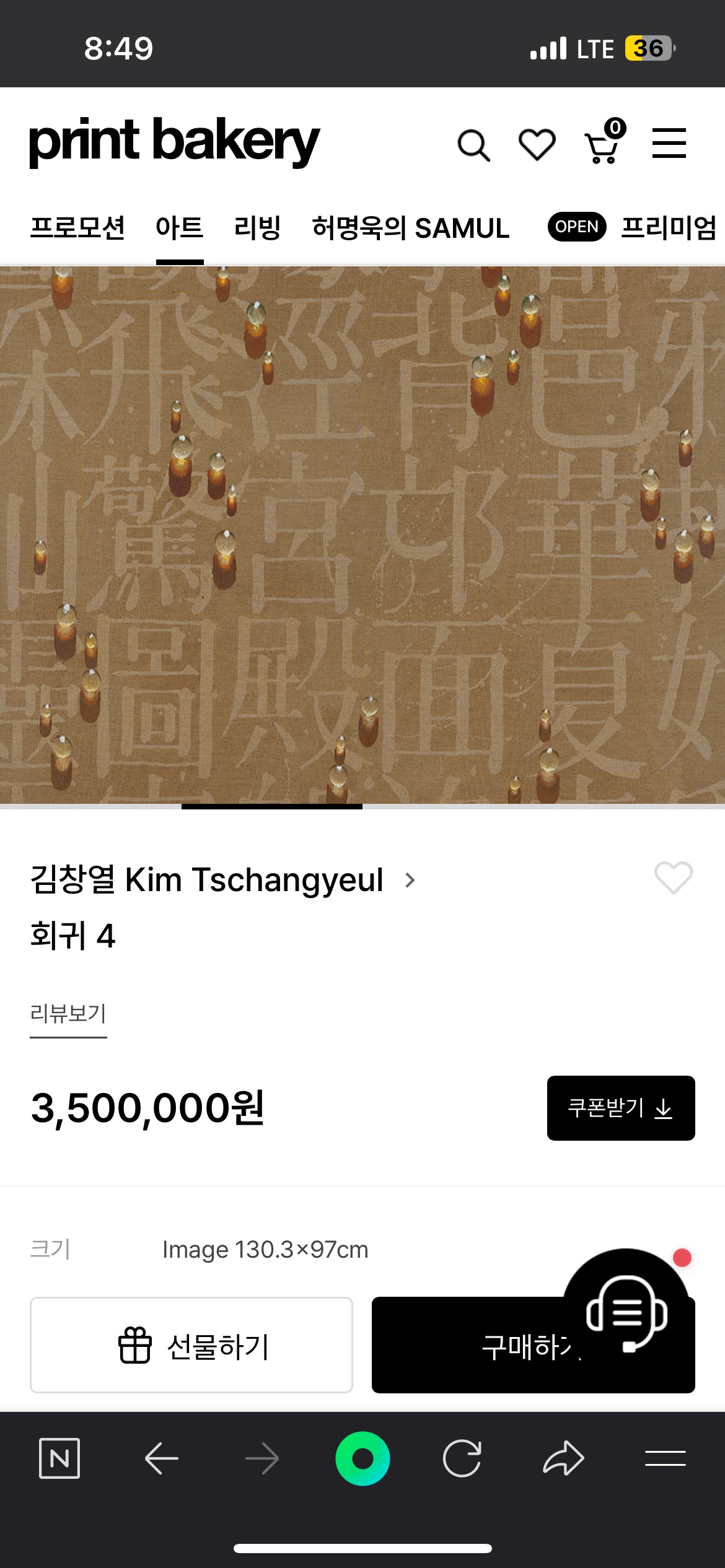This screenshot has height=1568, width=725.
Task: View the artwork product image
Action: [x=362, y=535]
